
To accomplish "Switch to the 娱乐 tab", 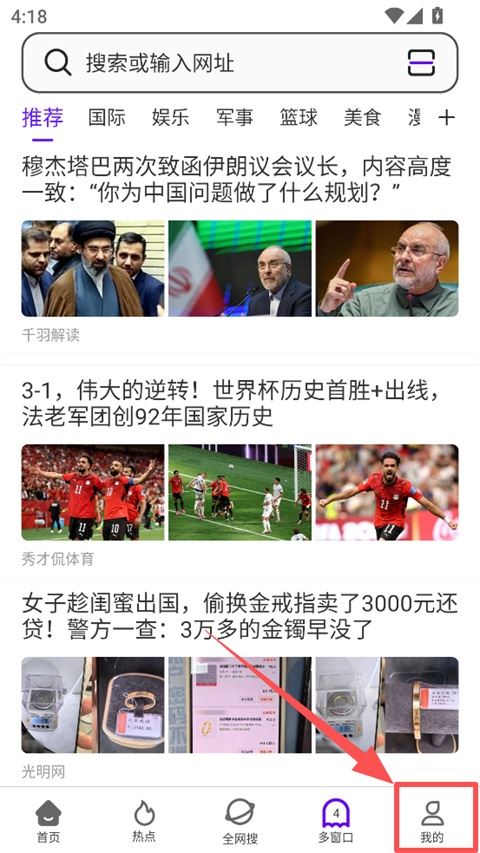I will point(170,118).
